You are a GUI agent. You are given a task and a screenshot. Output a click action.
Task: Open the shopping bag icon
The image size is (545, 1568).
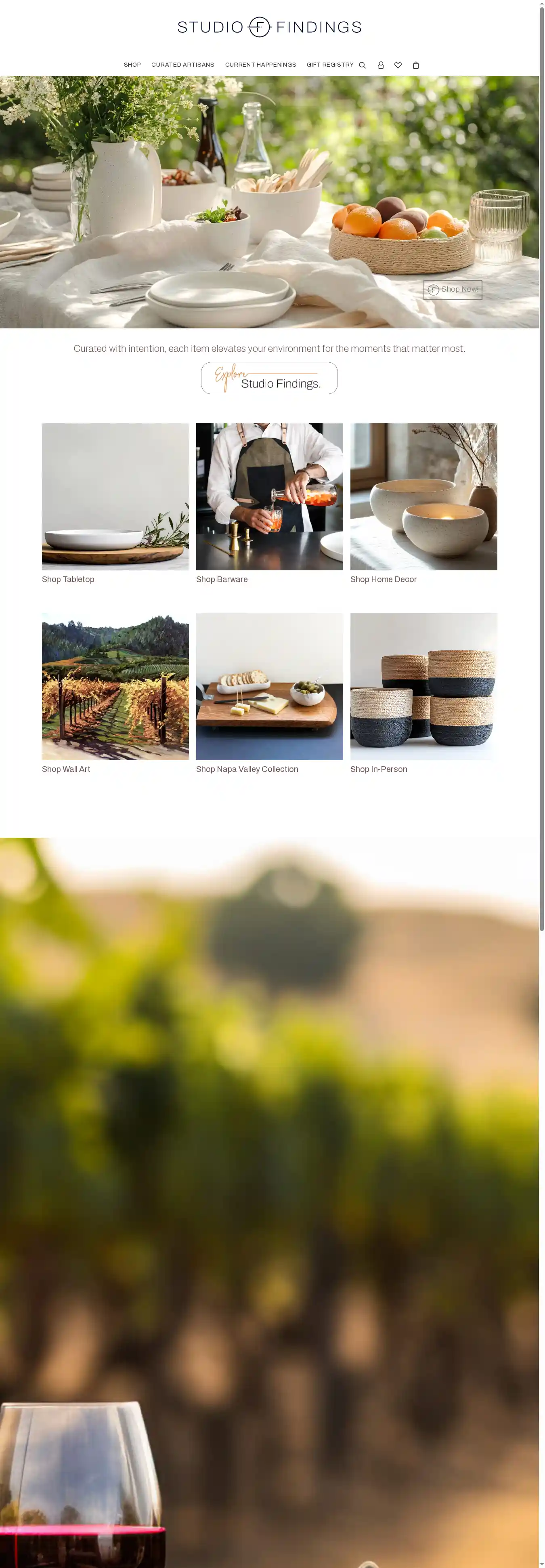tap(416, 65)
